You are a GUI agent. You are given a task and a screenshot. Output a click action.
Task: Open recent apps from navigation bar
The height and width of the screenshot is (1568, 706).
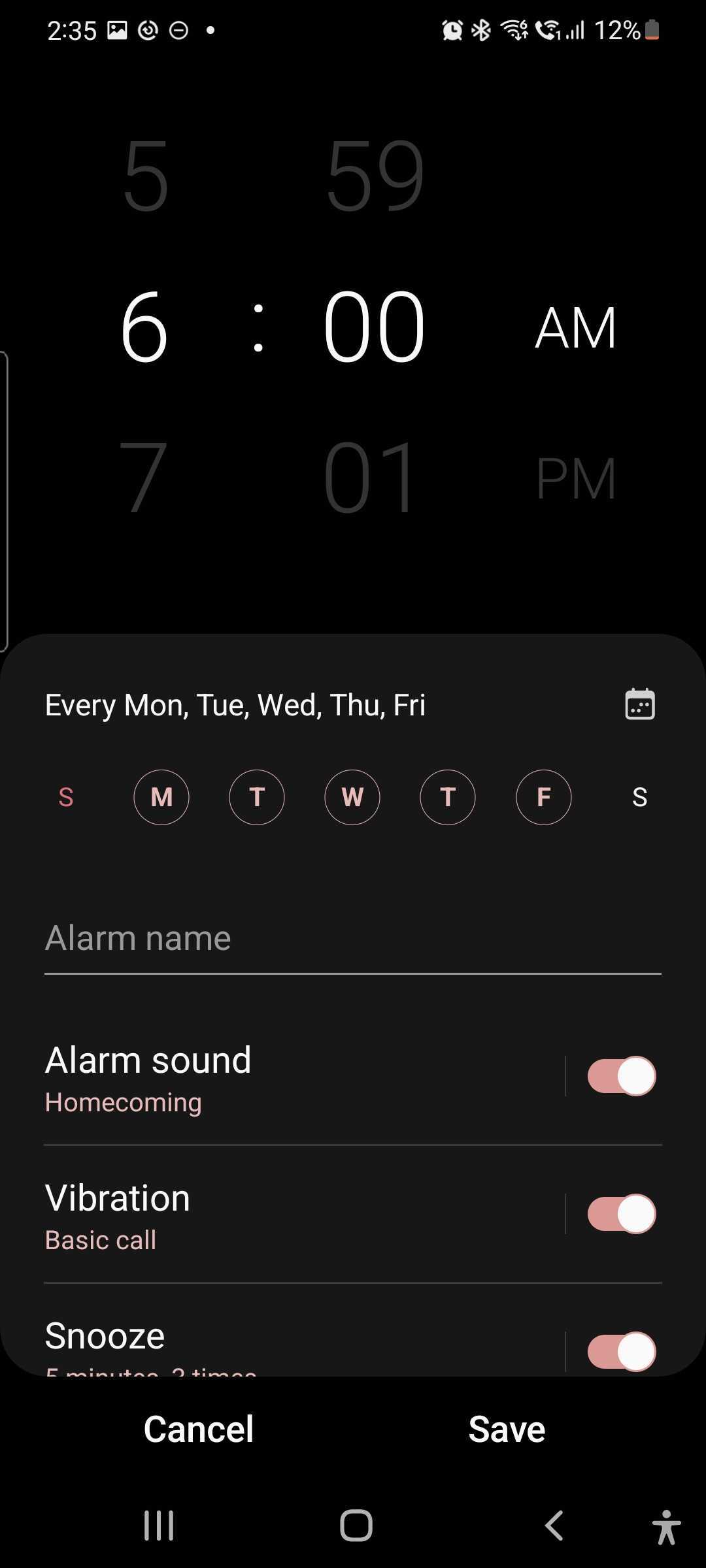[x=159, y=1526]
